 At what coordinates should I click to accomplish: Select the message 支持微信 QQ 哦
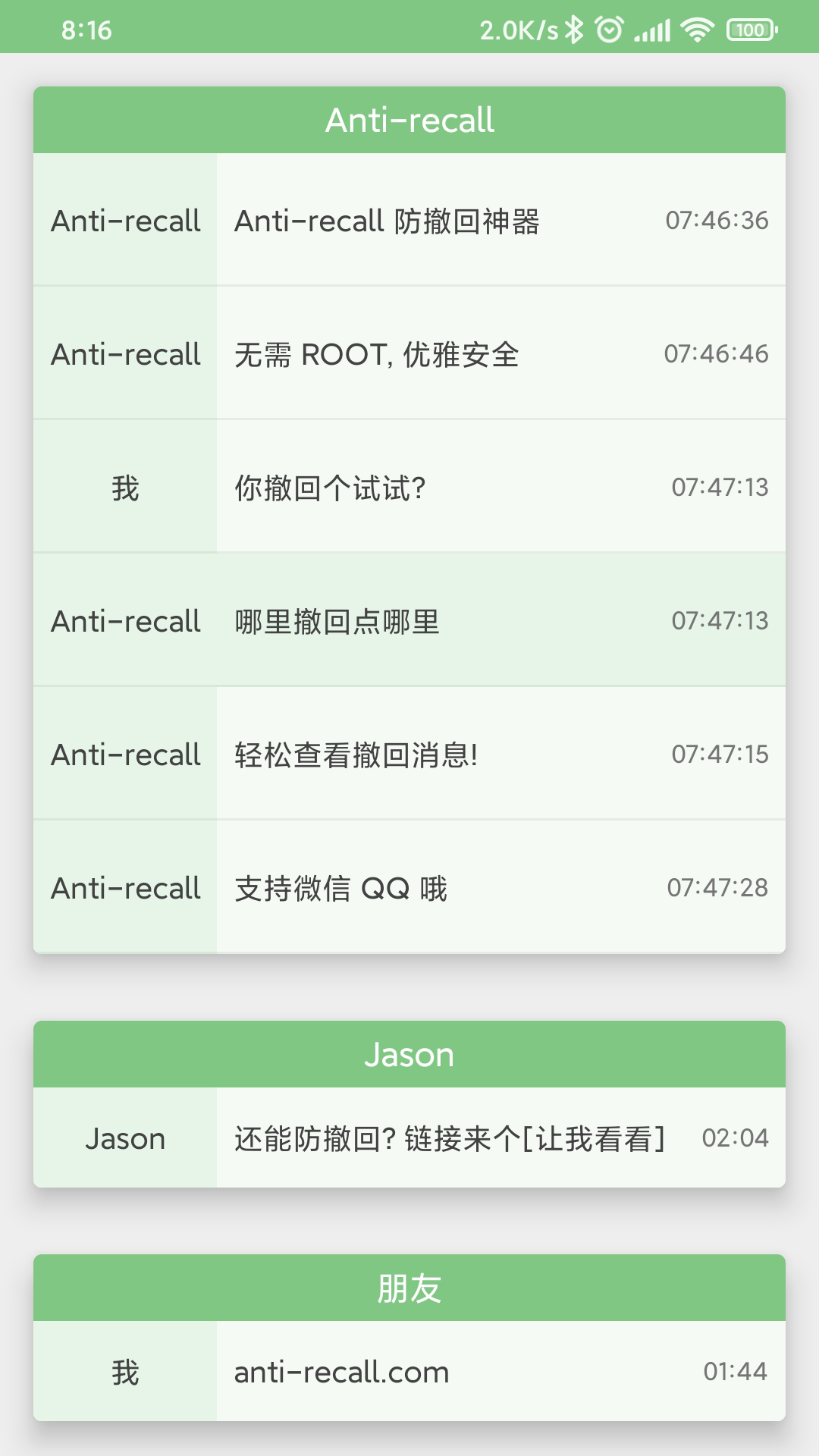[x=339, y=889]
